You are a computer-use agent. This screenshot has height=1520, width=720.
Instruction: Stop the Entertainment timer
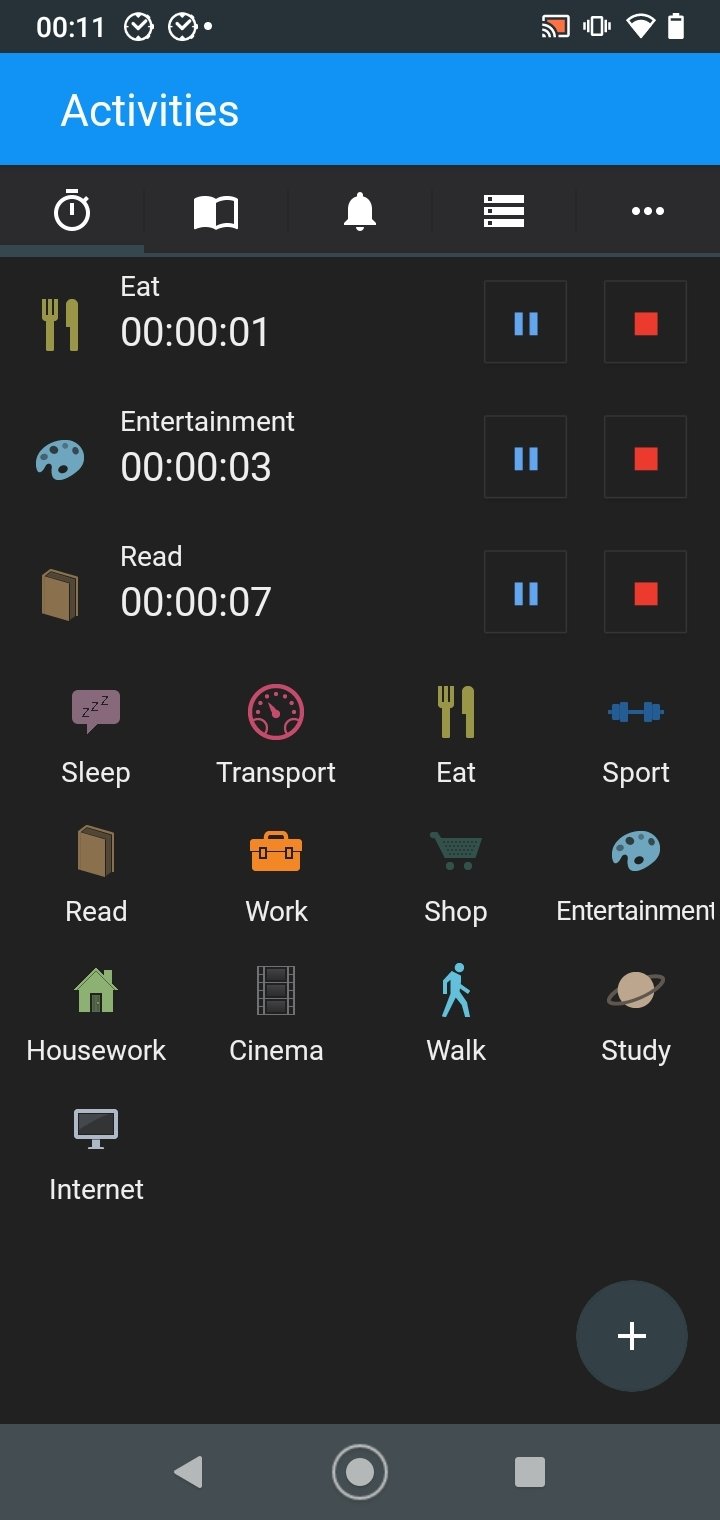click(x=645, y=457)
